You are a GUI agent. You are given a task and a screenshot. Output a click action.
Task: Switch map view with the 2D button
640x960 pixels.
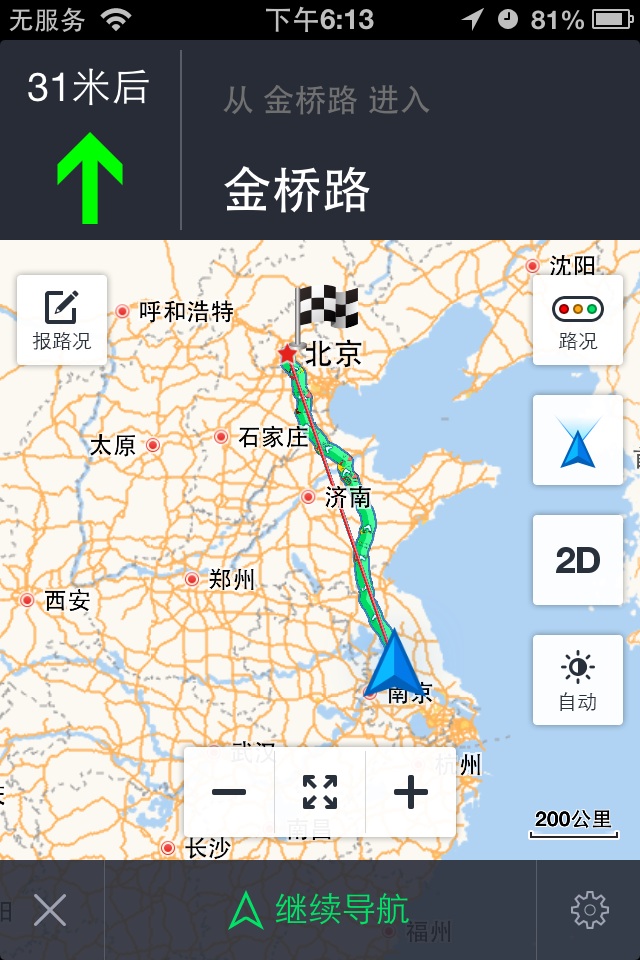click(578, 560)
